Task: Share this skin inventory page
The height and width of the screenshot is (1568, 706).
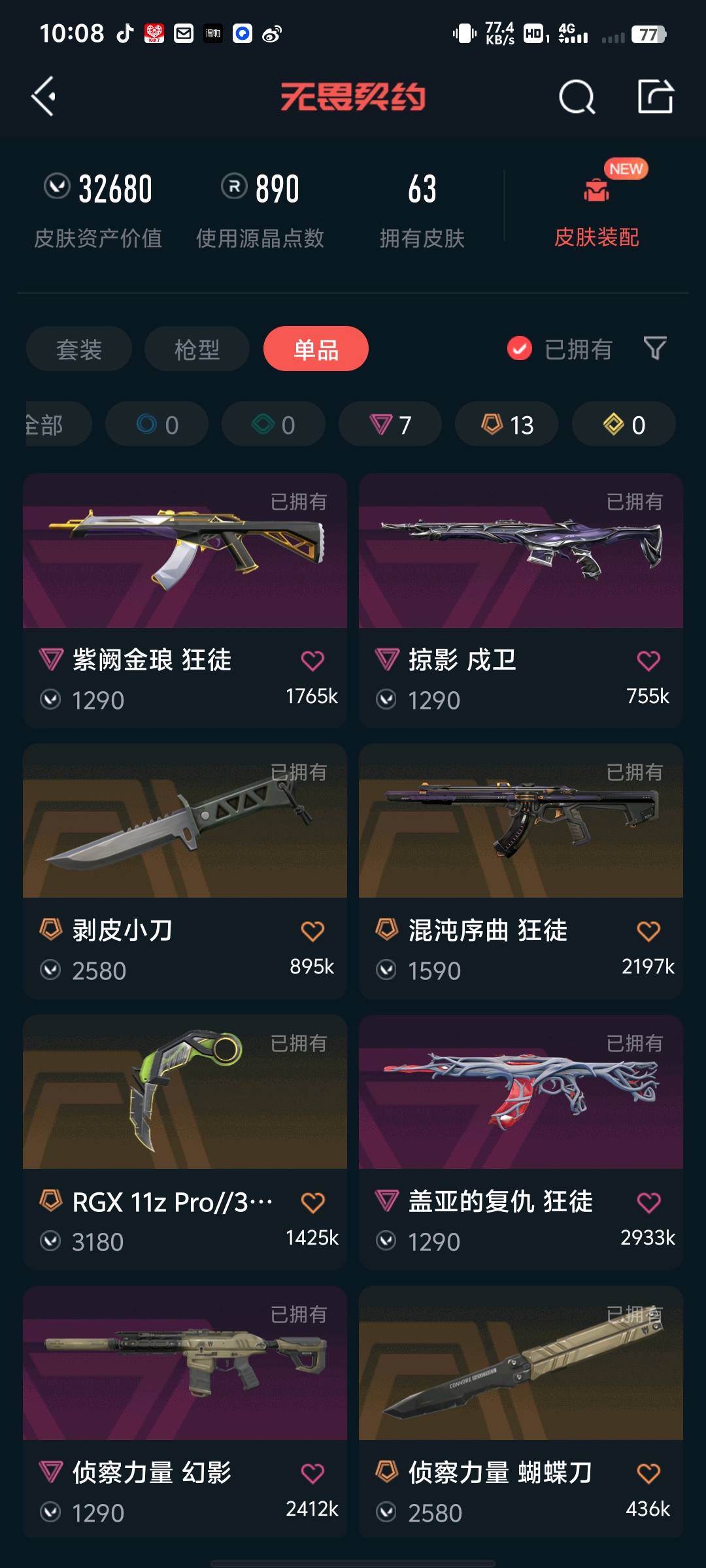Action: click(x=655, y=97)
